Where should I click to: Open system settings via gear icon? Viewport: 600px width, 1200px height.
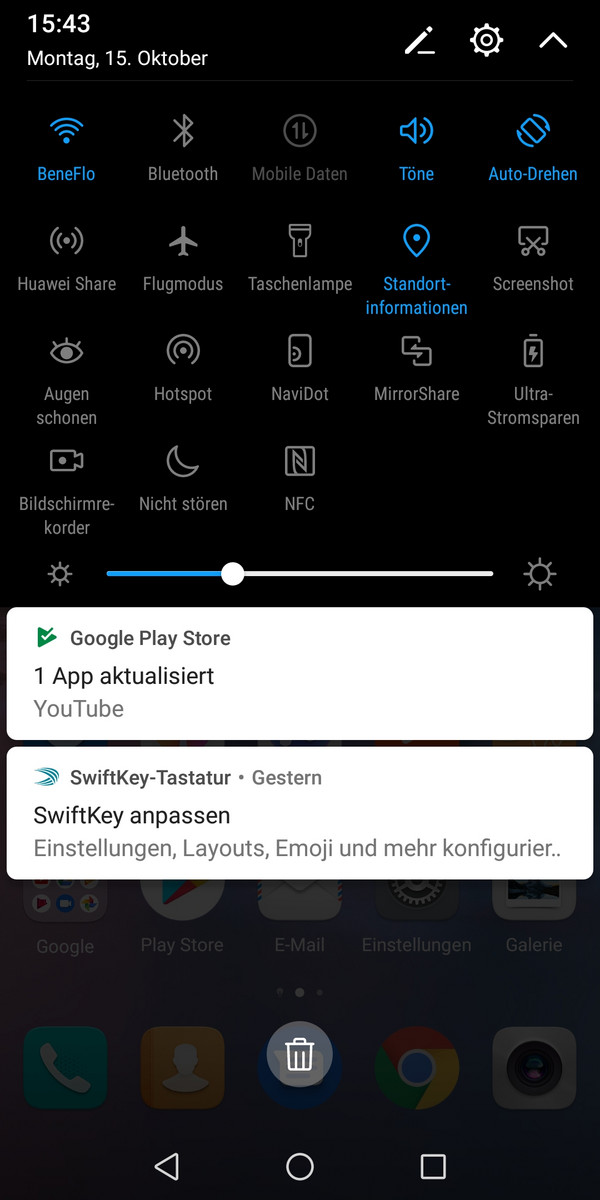[x=486, y=41]
